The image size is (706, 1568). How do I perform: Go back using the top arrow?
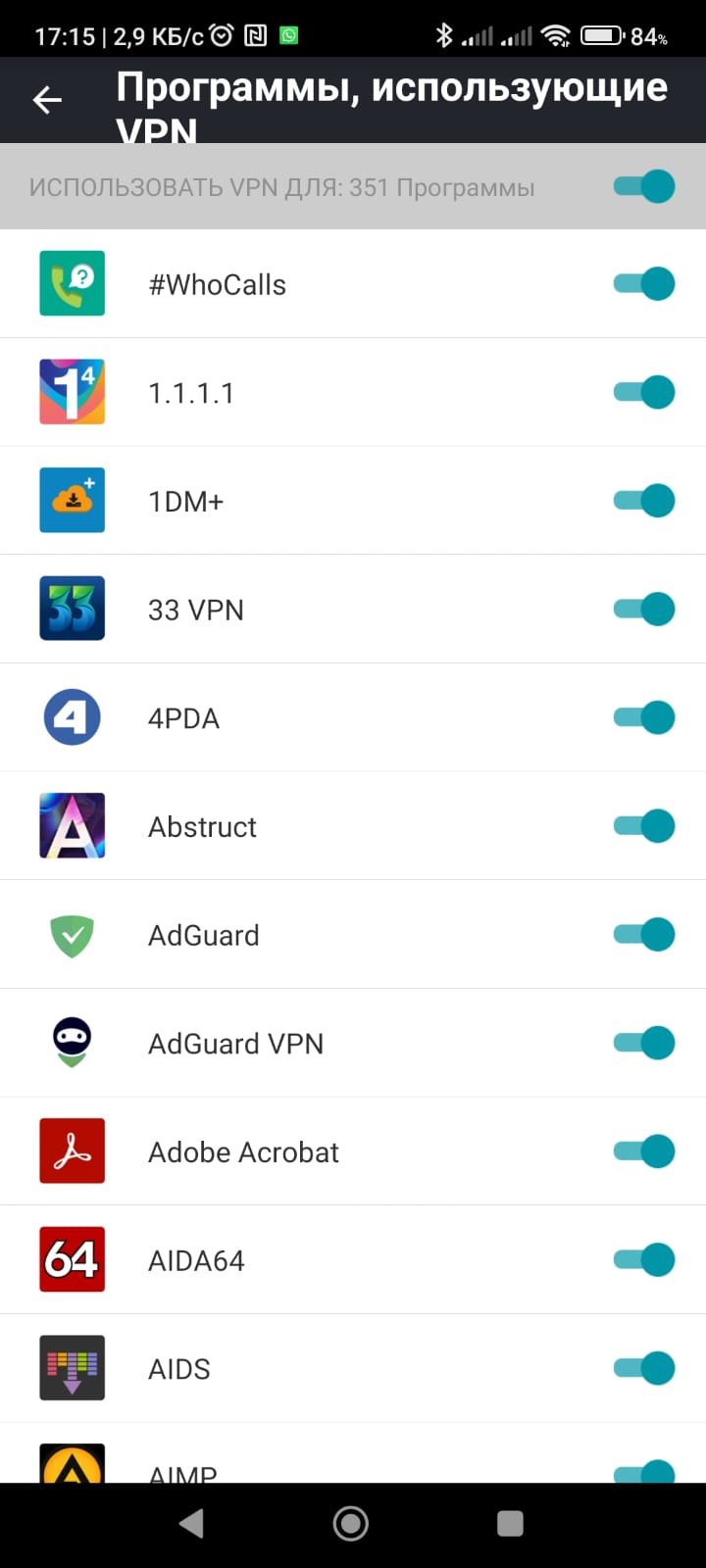(x=47, y=99)
